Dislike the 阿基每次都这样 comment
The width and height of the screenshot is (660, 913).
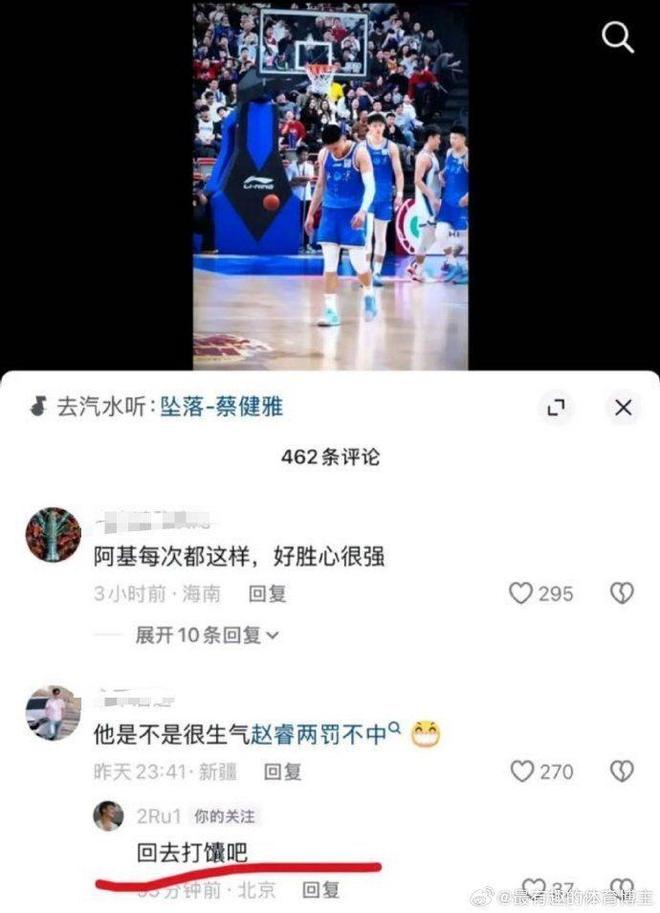point(621,593)
